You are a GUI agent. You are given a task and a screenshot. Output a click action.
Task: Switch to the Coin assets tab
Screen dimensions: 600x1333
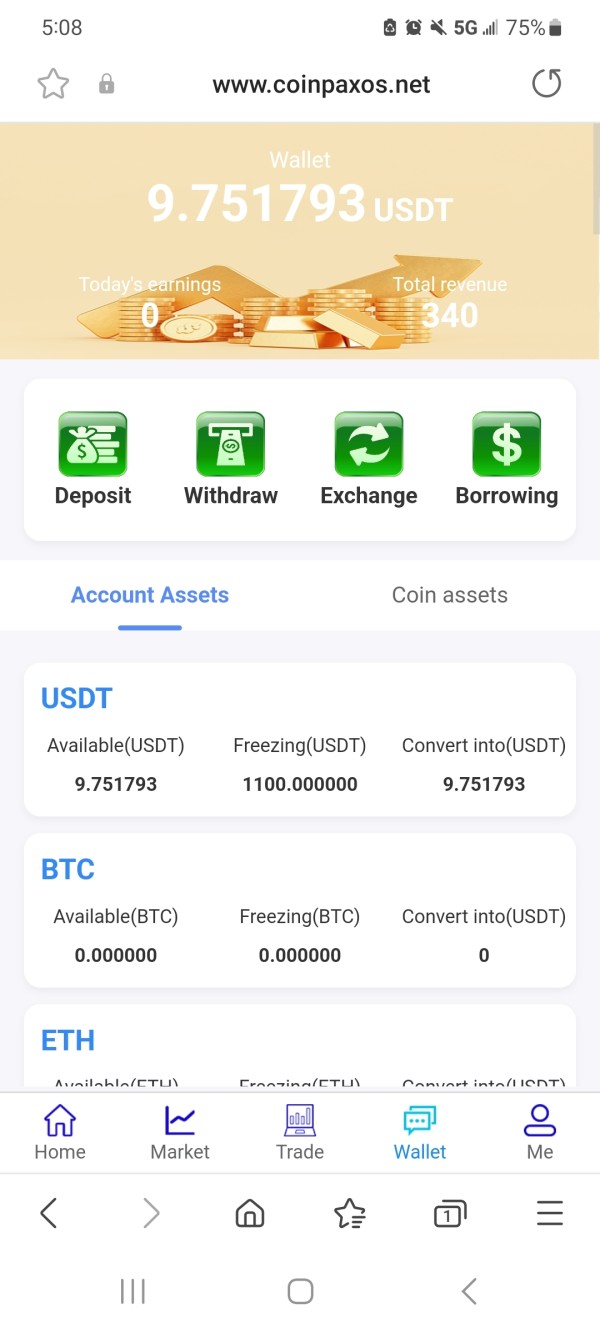coord(450,595)
